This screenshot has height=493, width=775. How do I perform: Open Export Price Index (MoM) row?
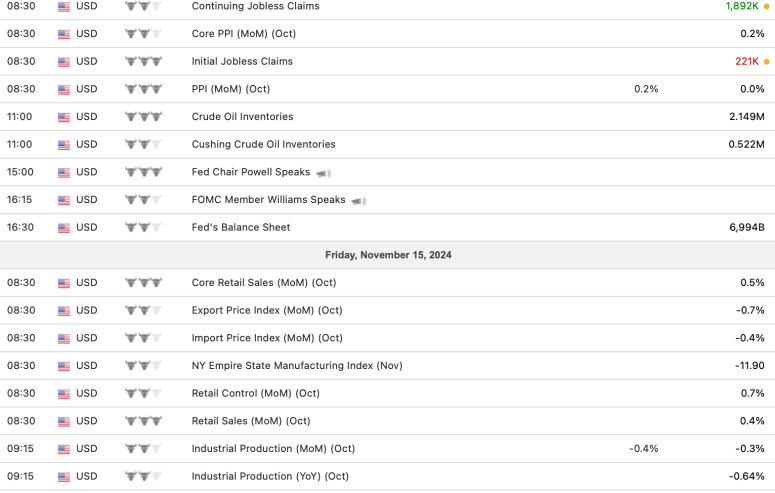pyautogui.click(x=266, y=310)
